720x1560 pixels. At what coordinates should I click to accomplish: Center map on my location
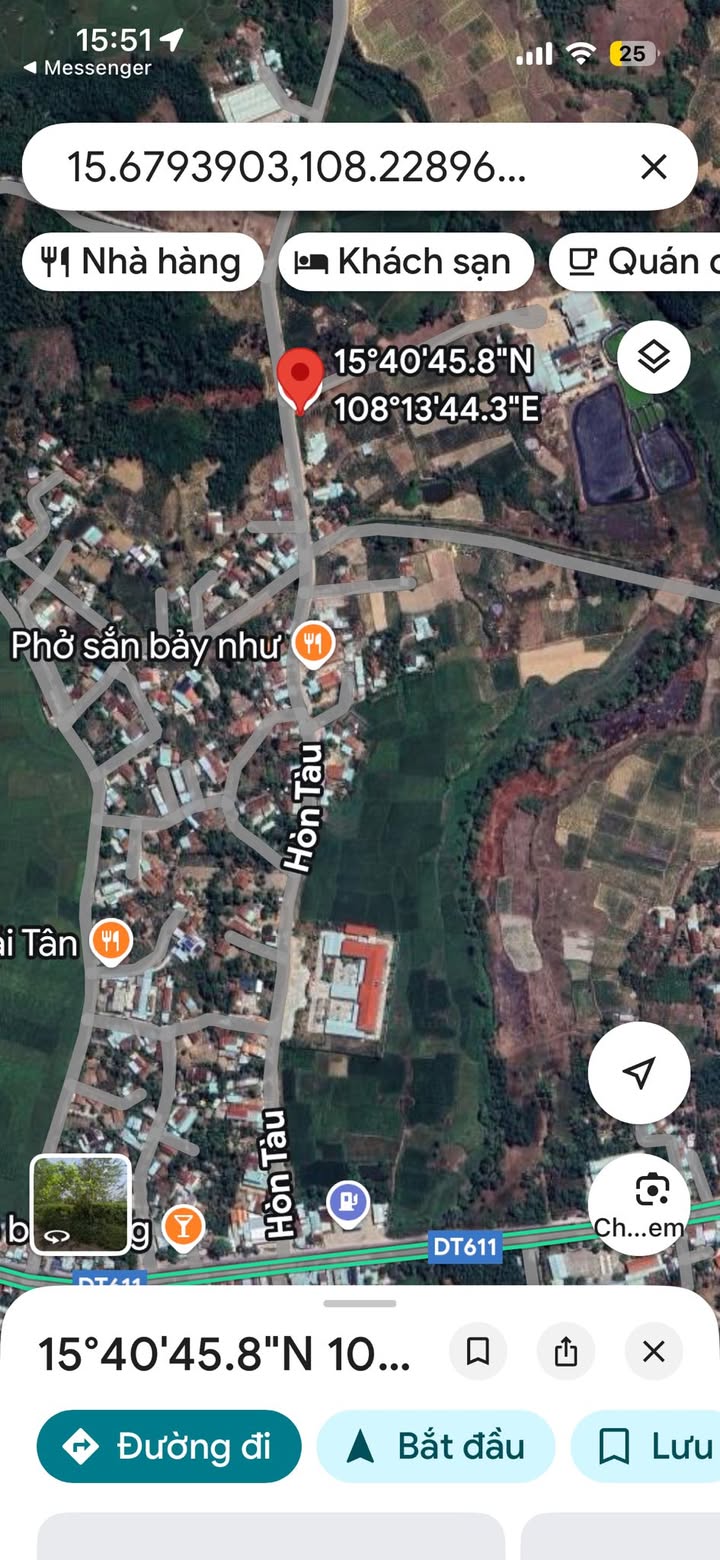pyautogui.click(x=638, y=1073)
